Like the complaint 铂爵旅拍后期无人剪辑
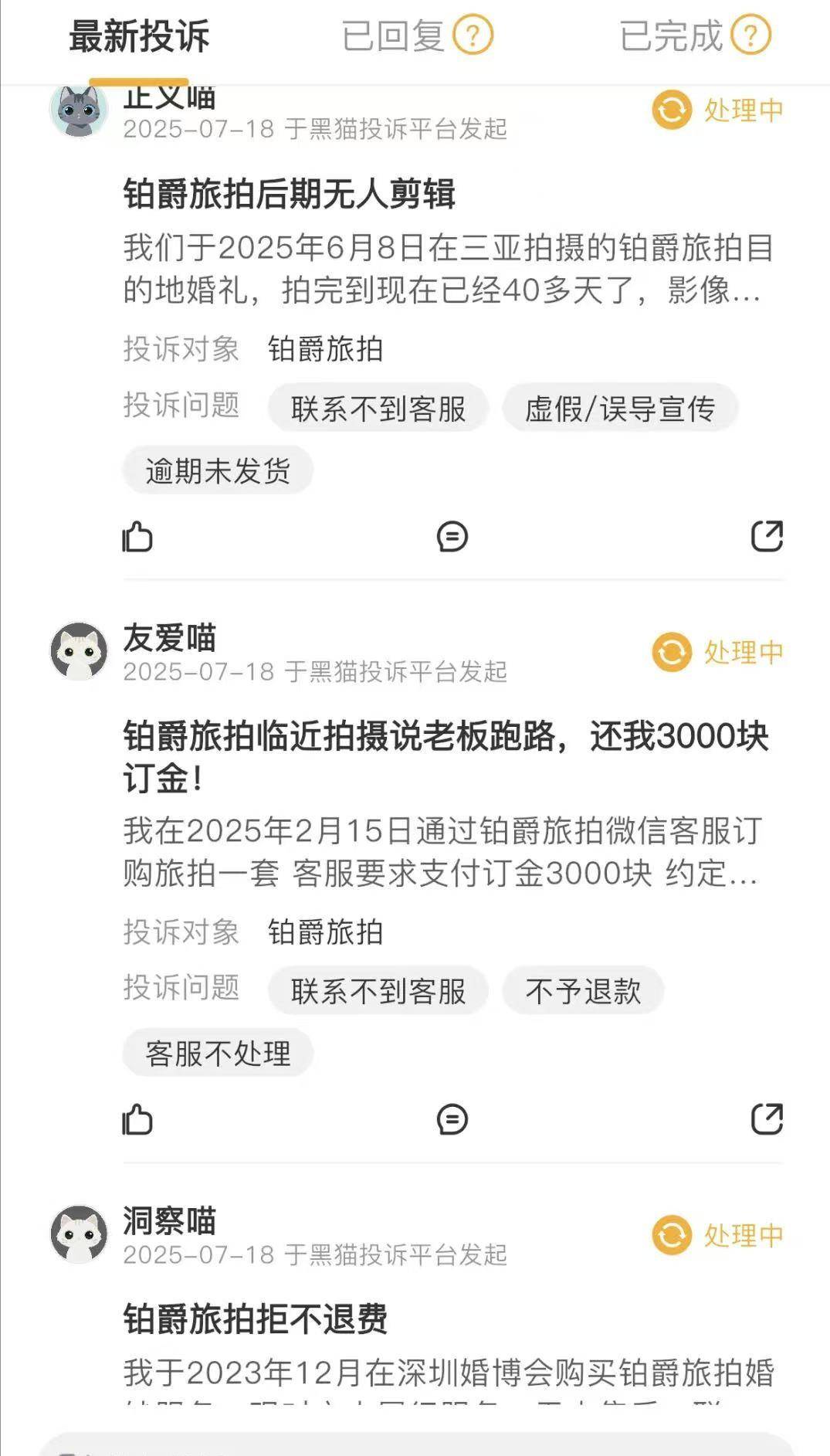Image resolution: width=830 pixels, height=1456 pixels. point(137,537)
